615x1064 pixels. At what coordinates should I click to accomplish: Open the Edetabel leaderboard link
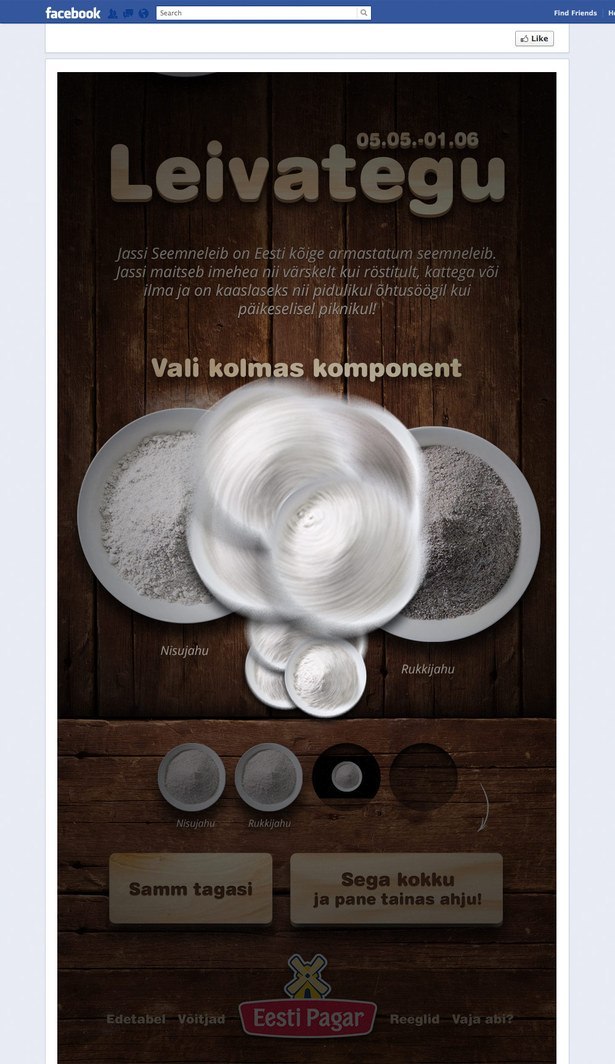point(135,1019)
